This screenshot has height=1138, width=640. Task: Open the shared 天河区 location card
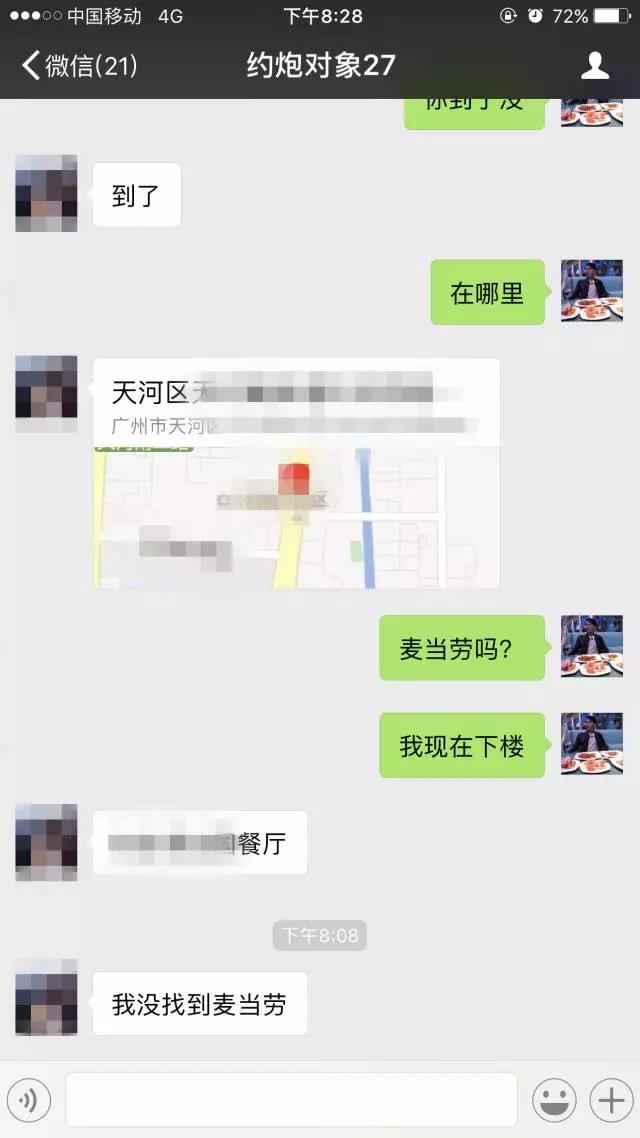point(296,472)
